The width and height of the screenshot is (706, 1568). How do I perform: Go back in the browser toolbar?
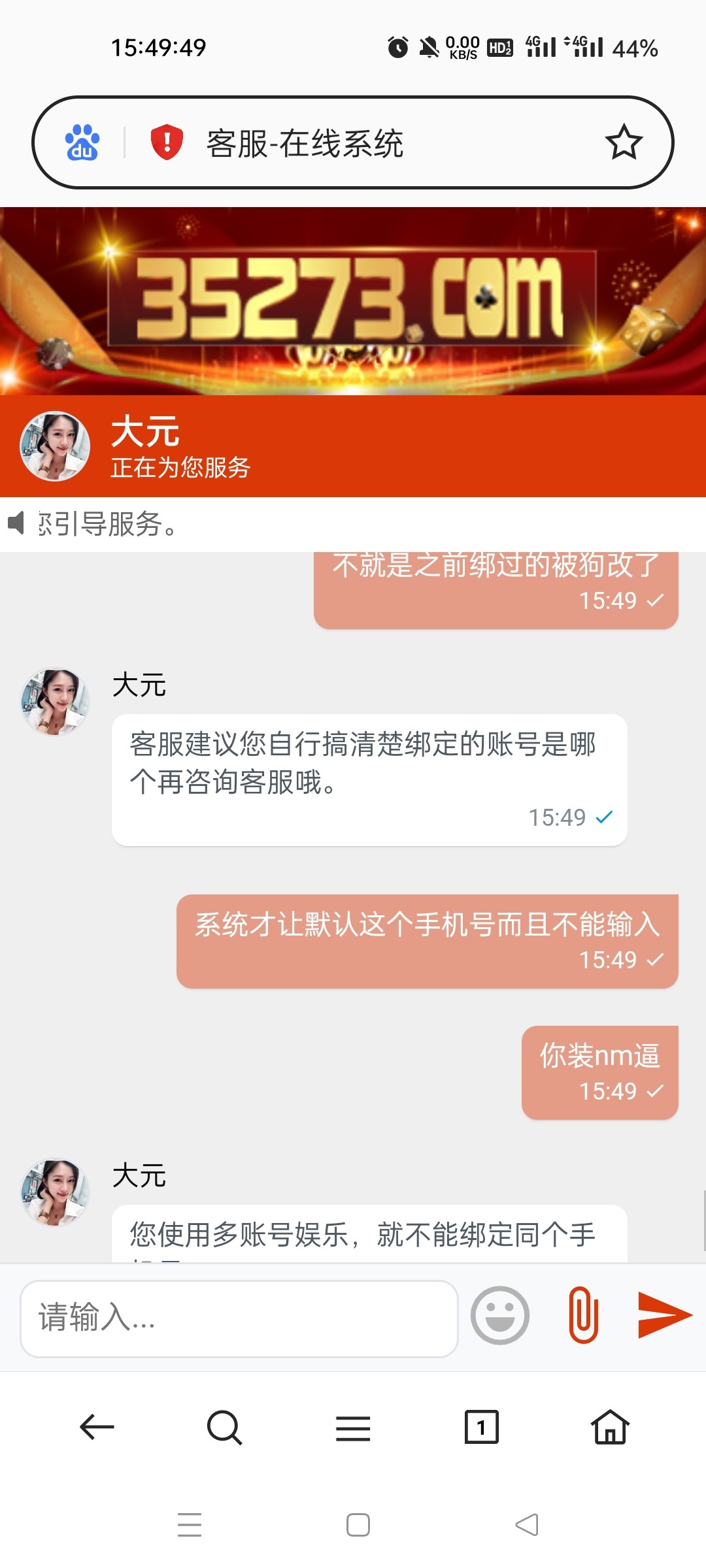97,1427
